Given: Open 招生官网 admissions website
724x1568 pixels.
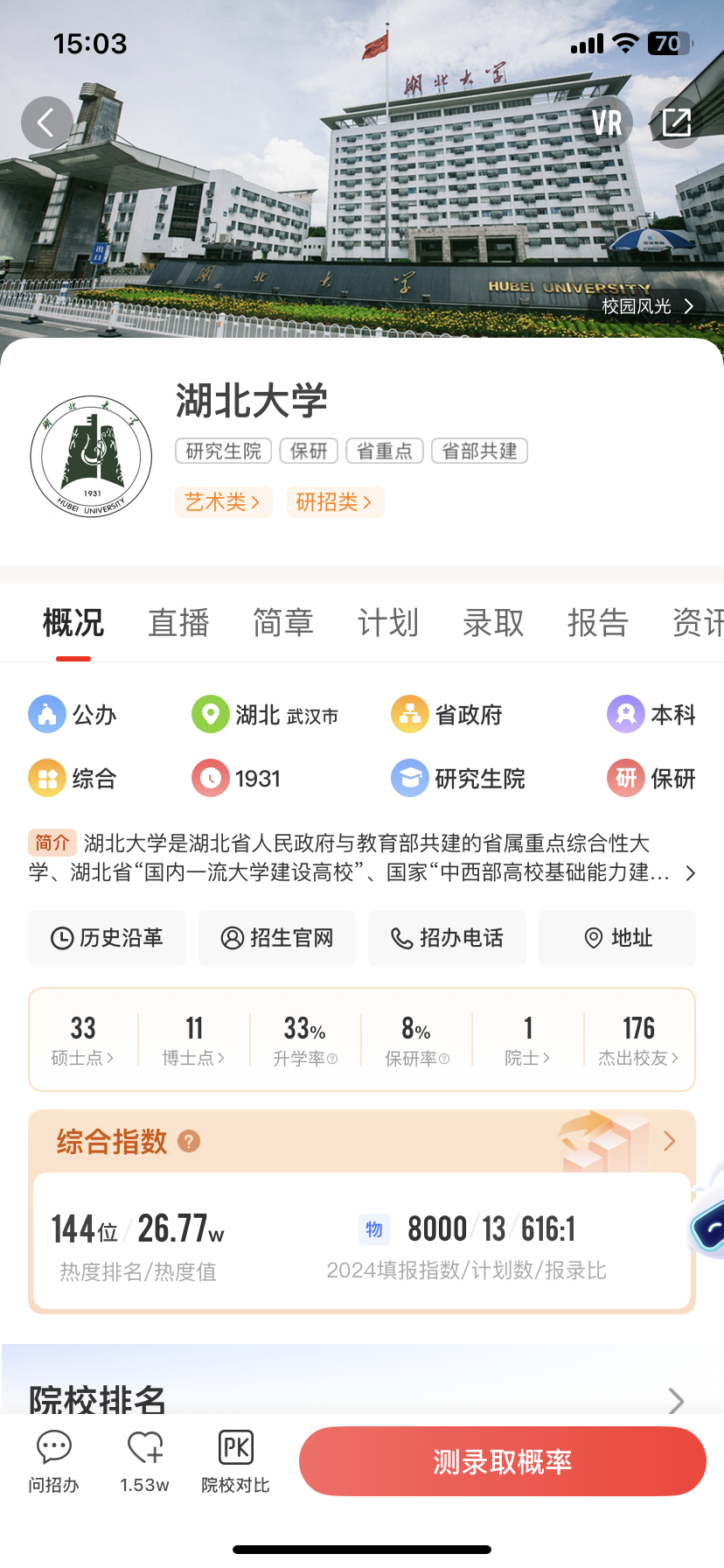Looking at the screenshot, I should point(277,938).
